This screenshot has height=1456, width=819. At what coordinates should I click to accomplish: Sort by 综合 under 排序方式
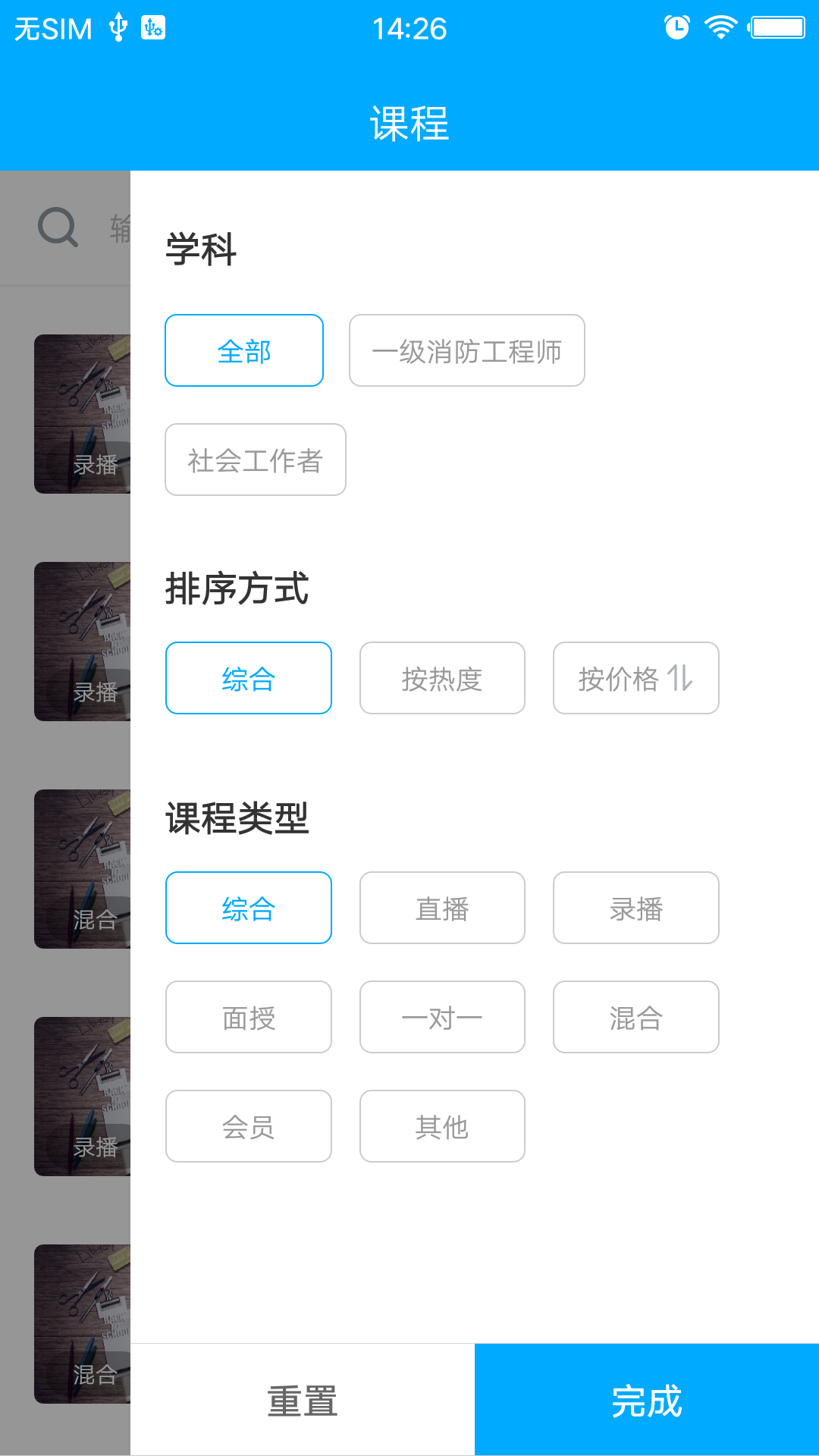click(249, 678)
